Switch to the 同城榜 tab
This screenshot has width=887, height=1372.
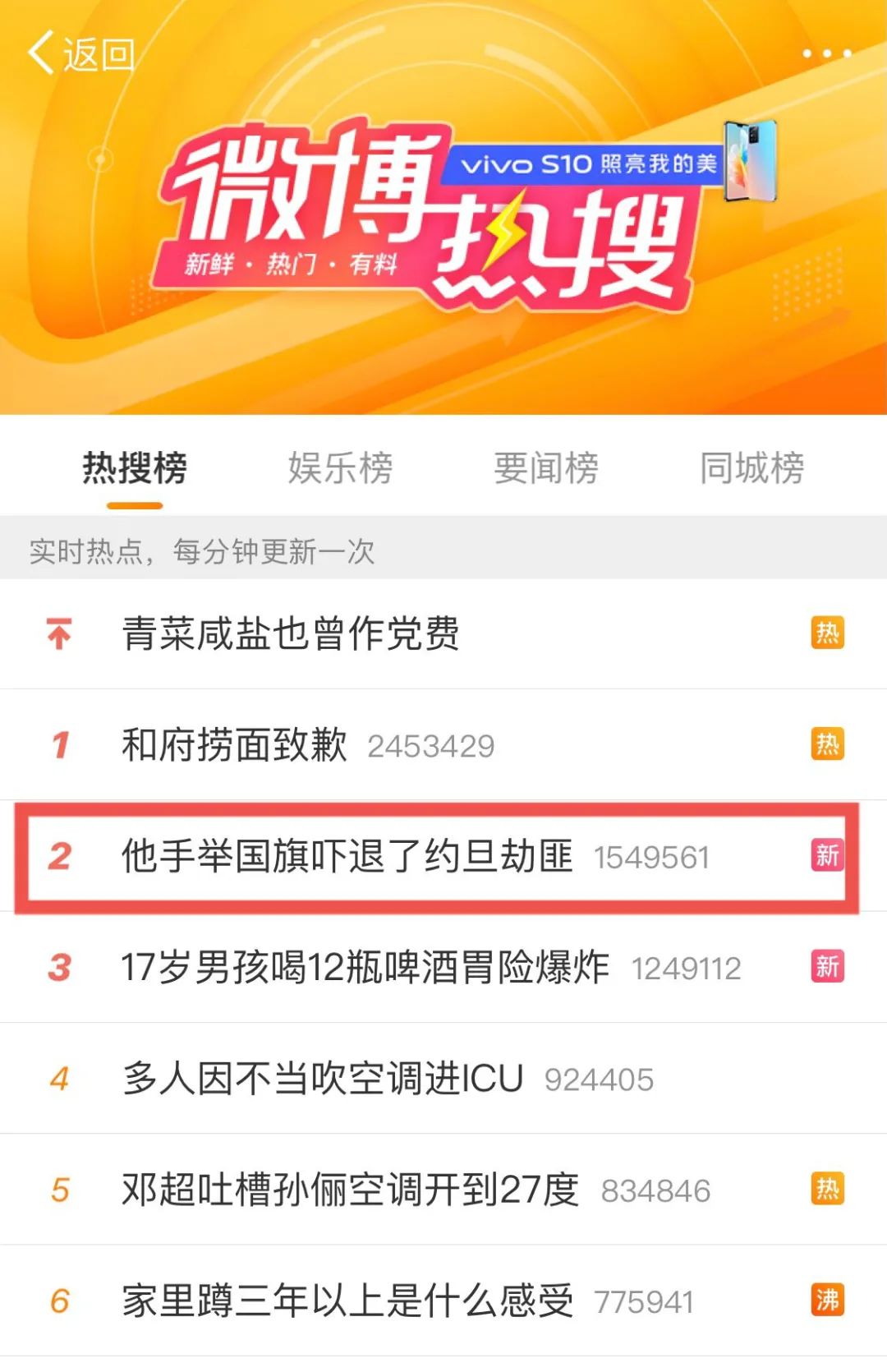[751, 468]
